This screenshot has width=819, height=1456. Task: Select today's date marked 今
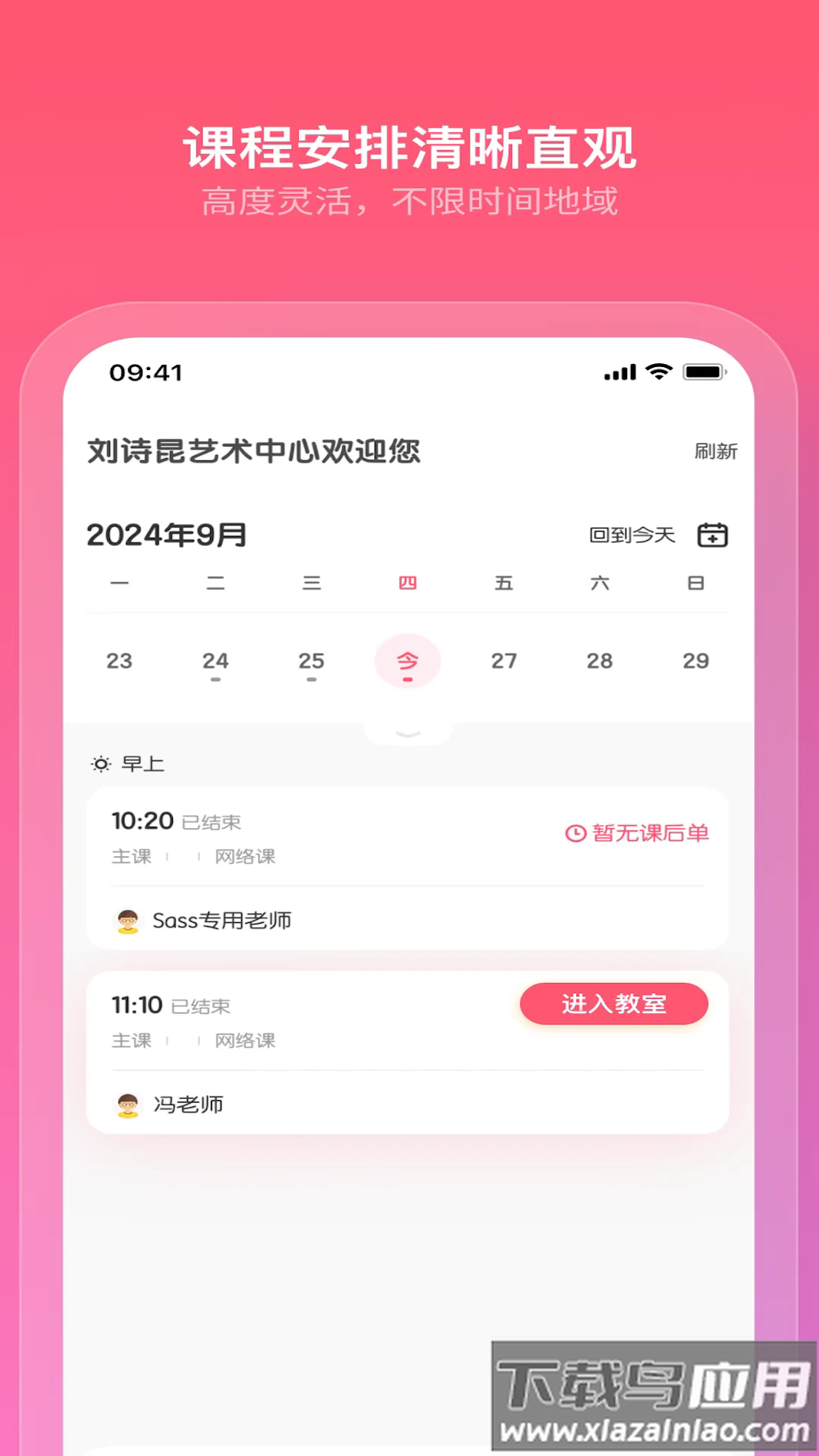click(x=408, y=661)
